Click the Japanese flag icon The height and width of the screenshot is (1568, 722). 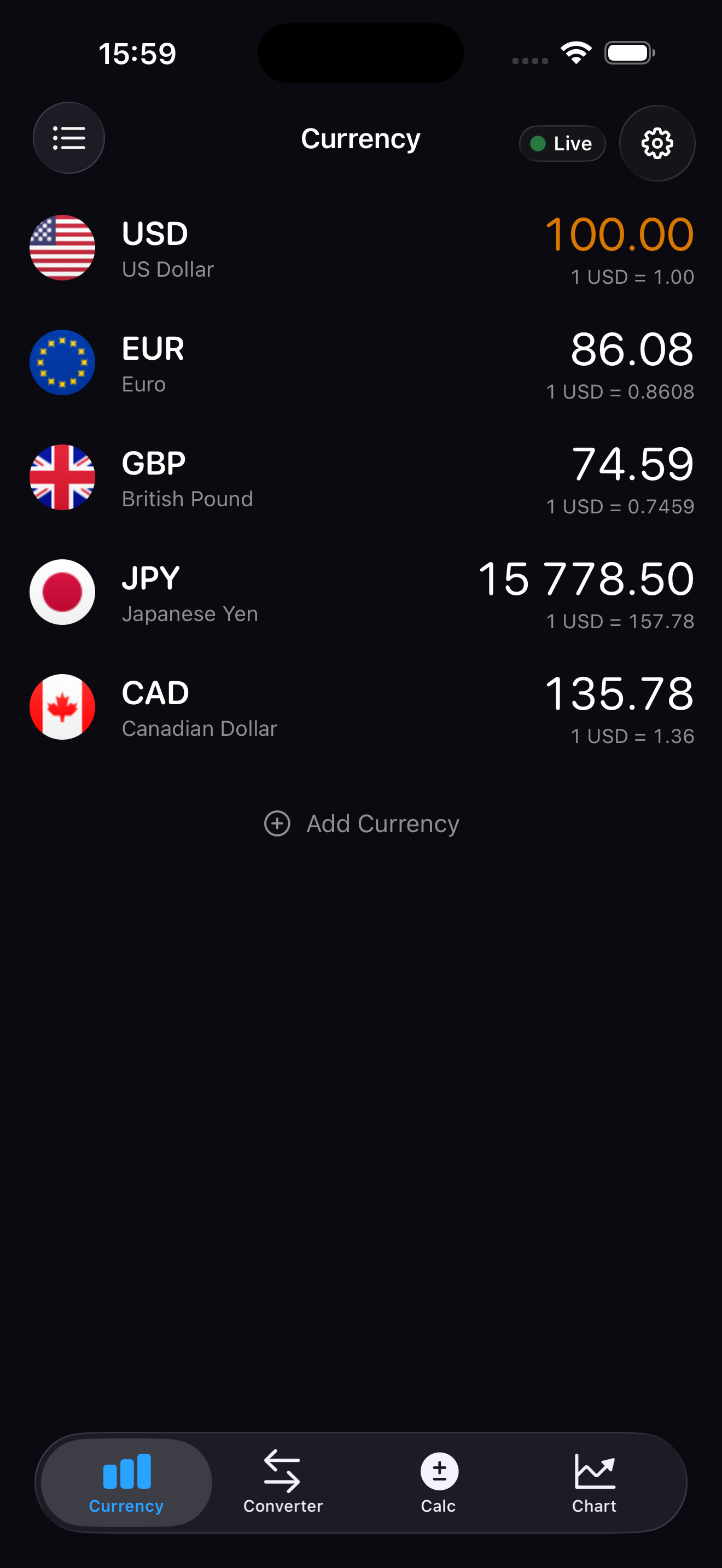click(x=62, y=592)
